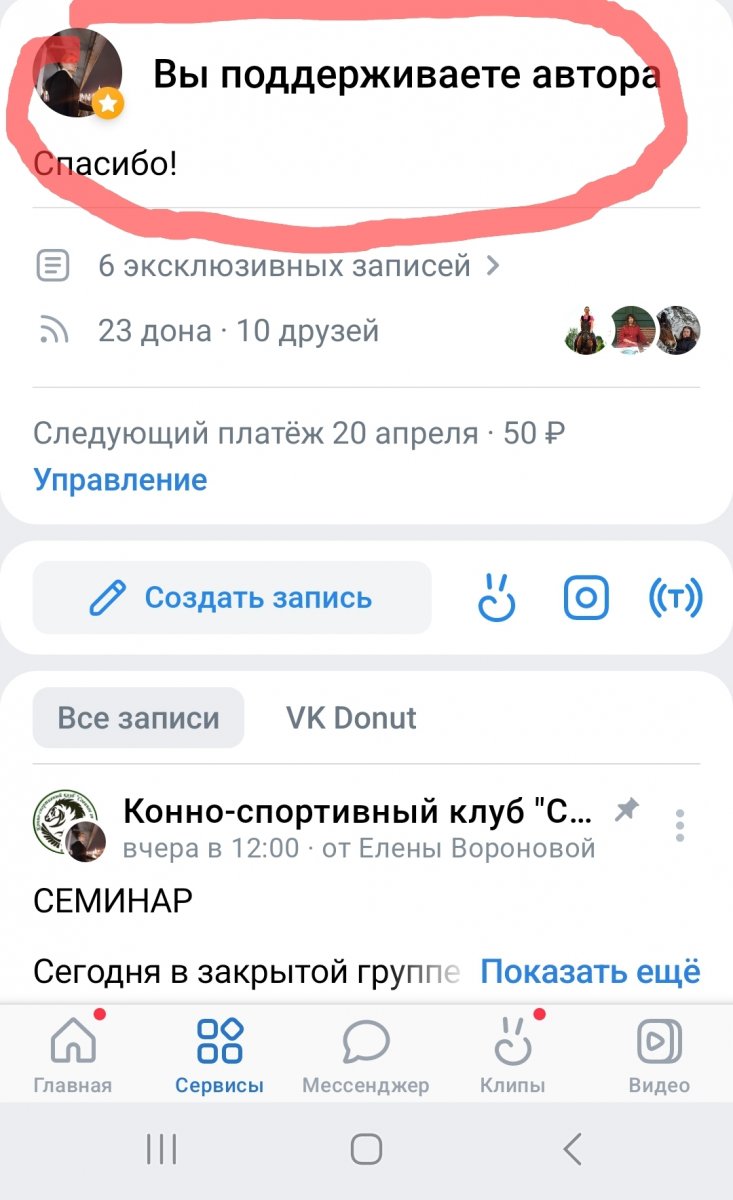
Task: Open the photo story camera icon
Action: tap(586, 598)
